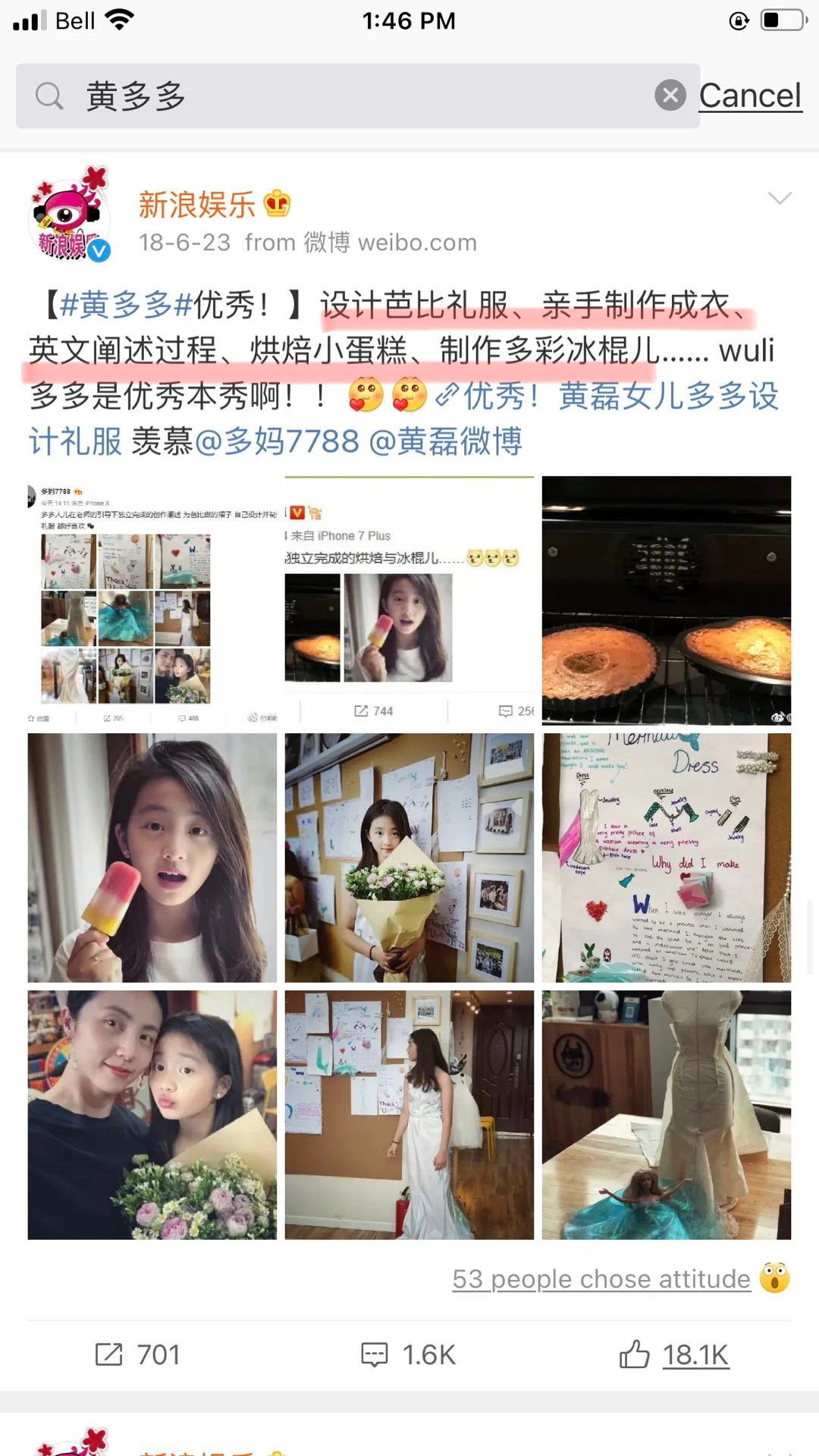View the Dress design poster photo
The height and width of the screenshot is (1456, 819).
tap(666, 858)
